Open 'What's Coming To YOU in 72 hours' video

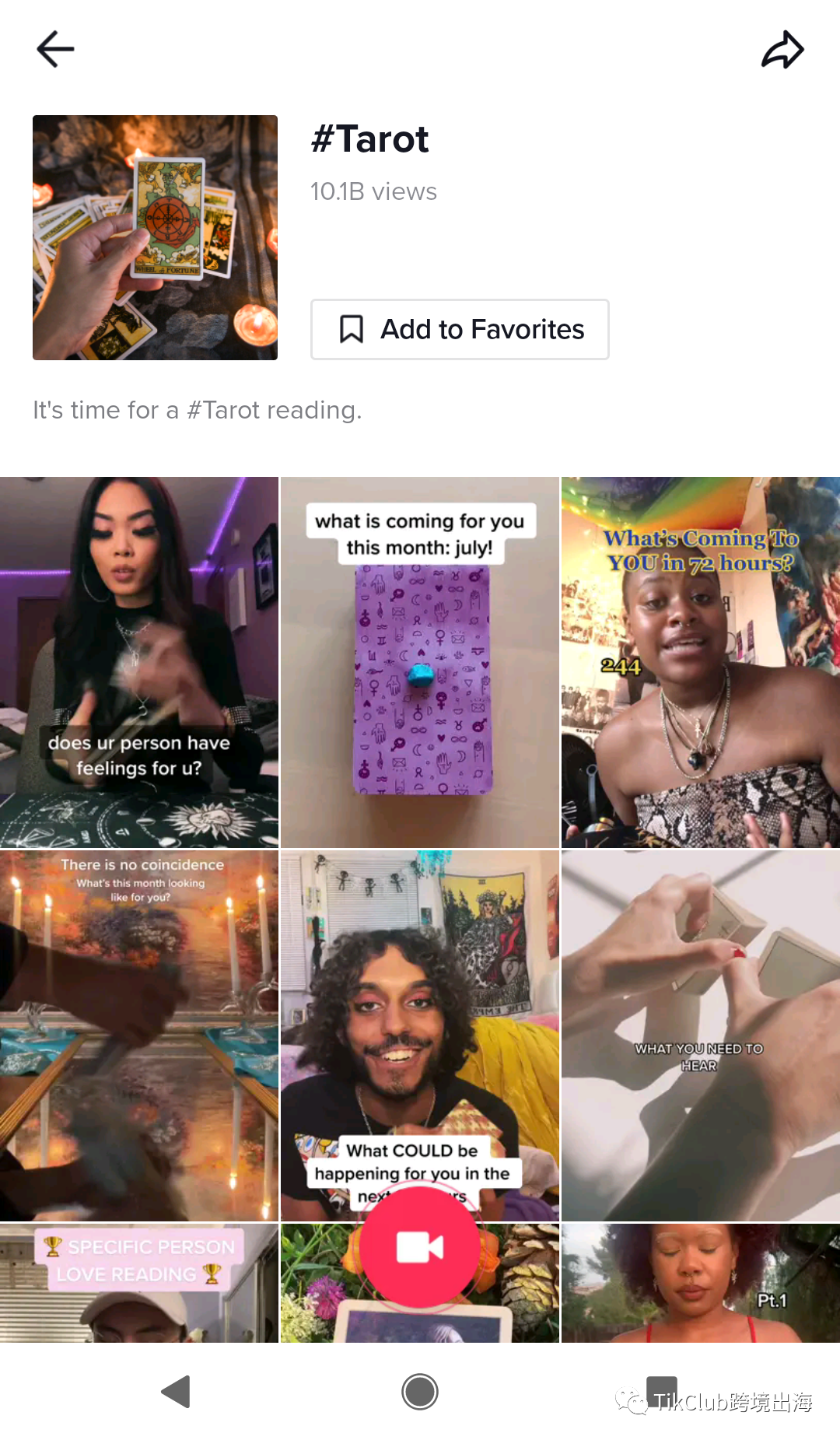(700, 662)
